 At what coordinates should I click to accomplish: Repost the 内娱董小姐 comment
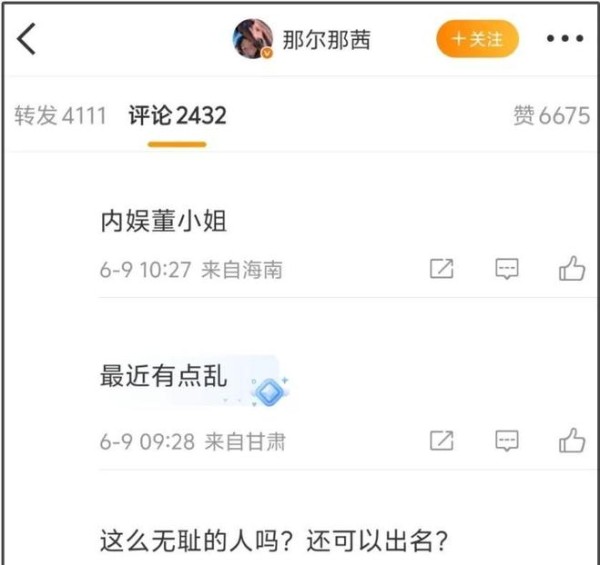coord(441,269)
